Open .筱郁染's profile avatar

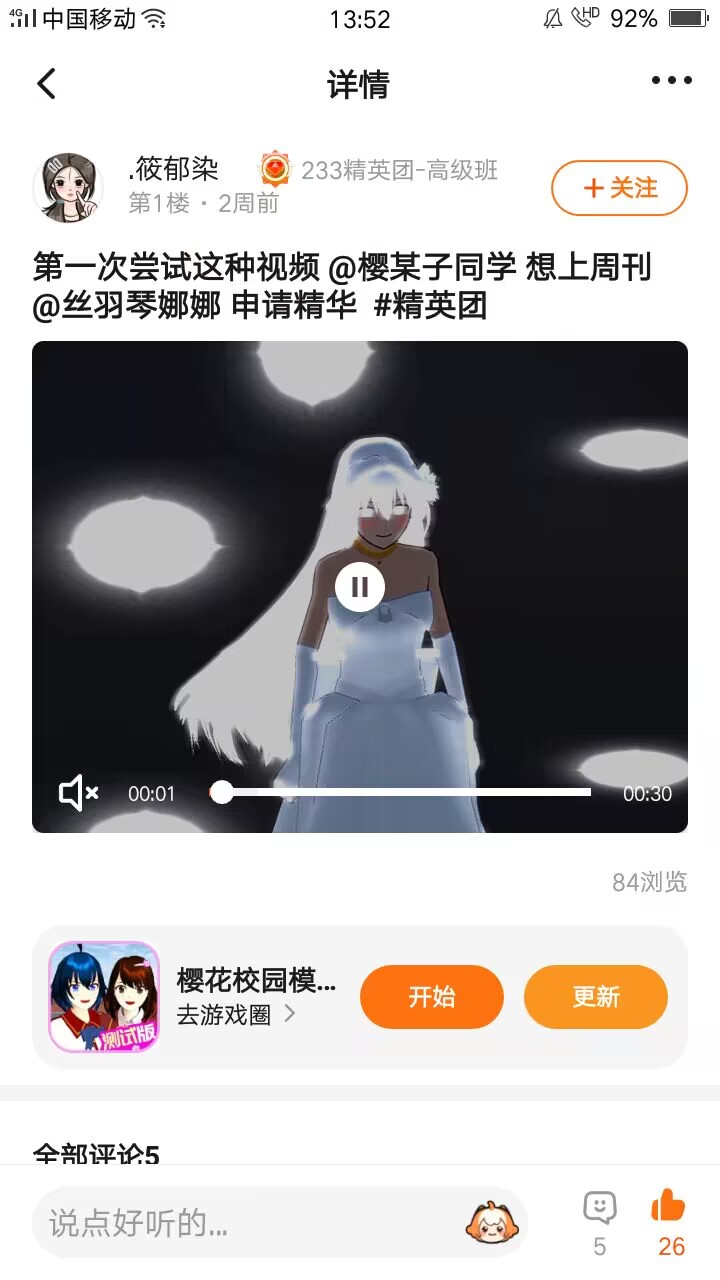coord(68,187)
